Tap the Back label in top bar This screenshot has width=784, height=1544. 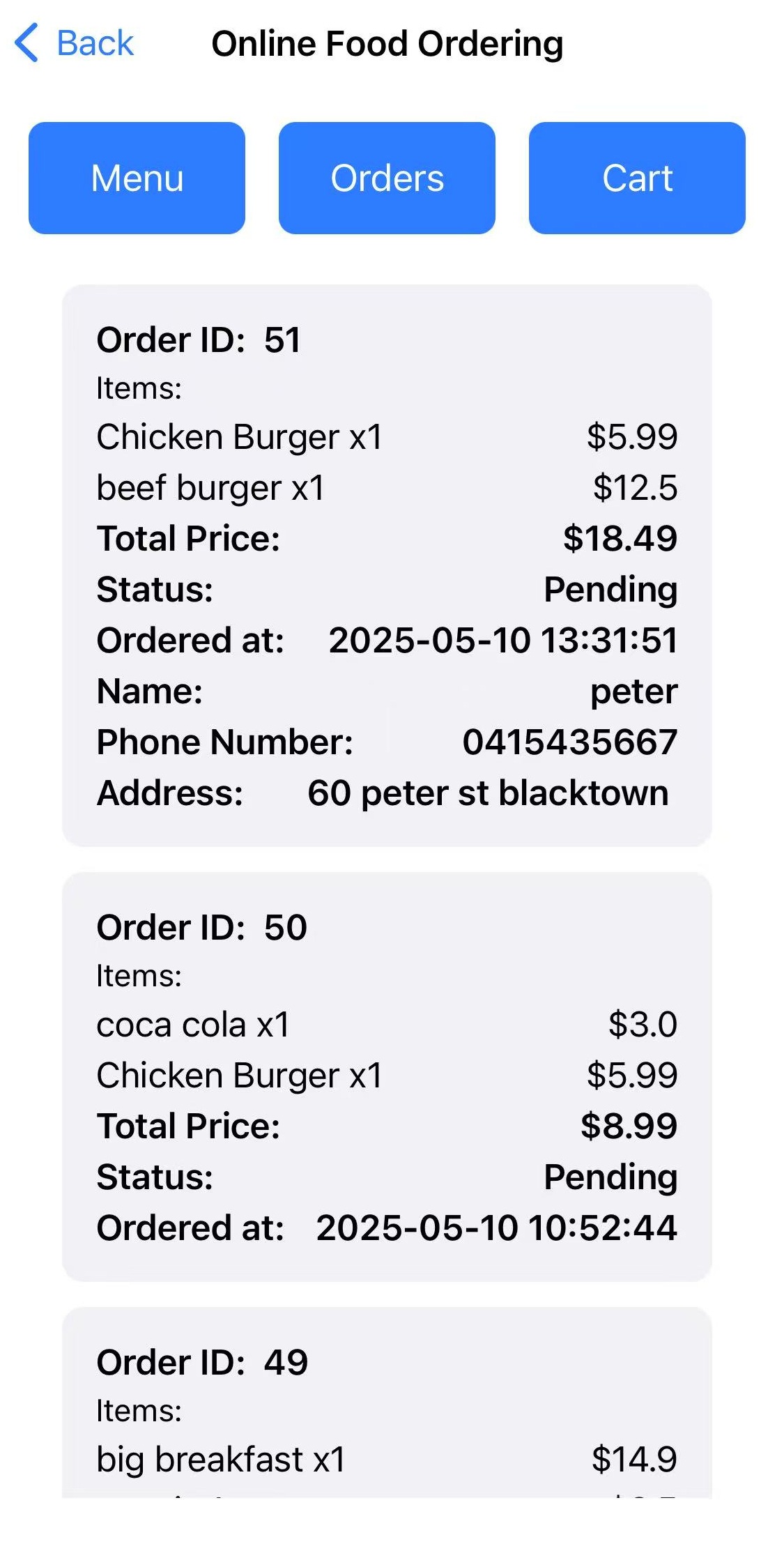[94, 43]
